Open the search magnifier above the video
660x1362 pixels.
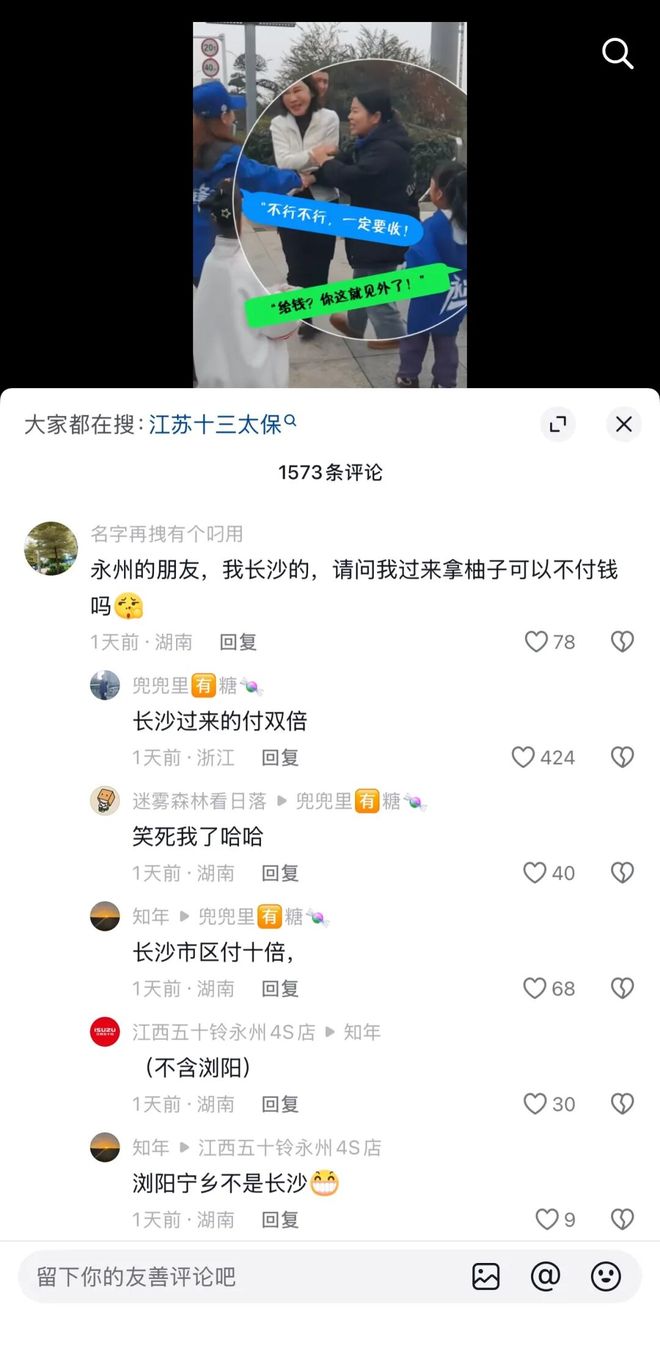pos(618,54)
